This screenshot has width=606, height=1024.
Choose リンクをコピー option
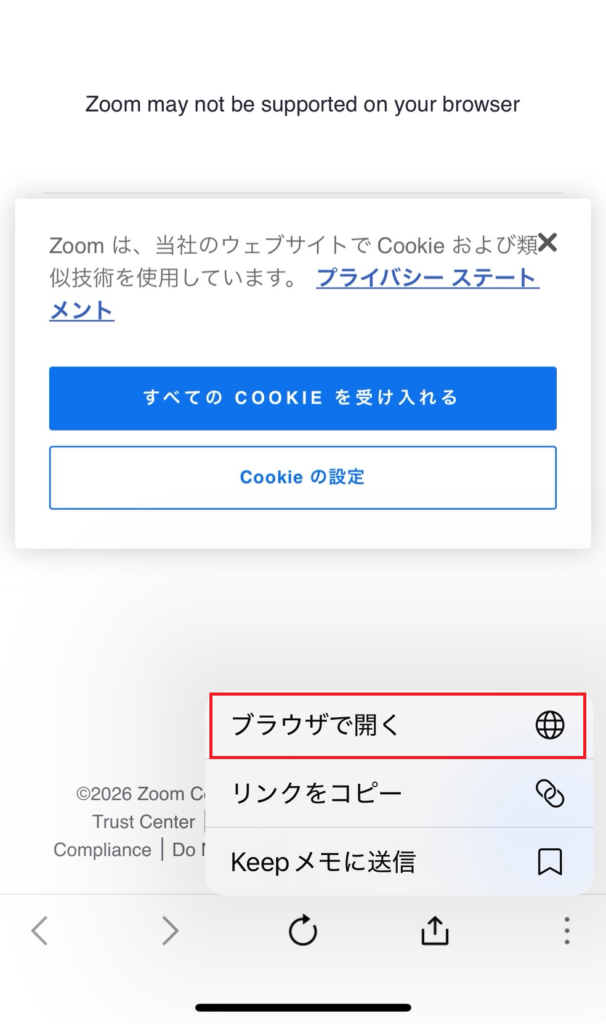pyautogui.click(x=397, y=794)
